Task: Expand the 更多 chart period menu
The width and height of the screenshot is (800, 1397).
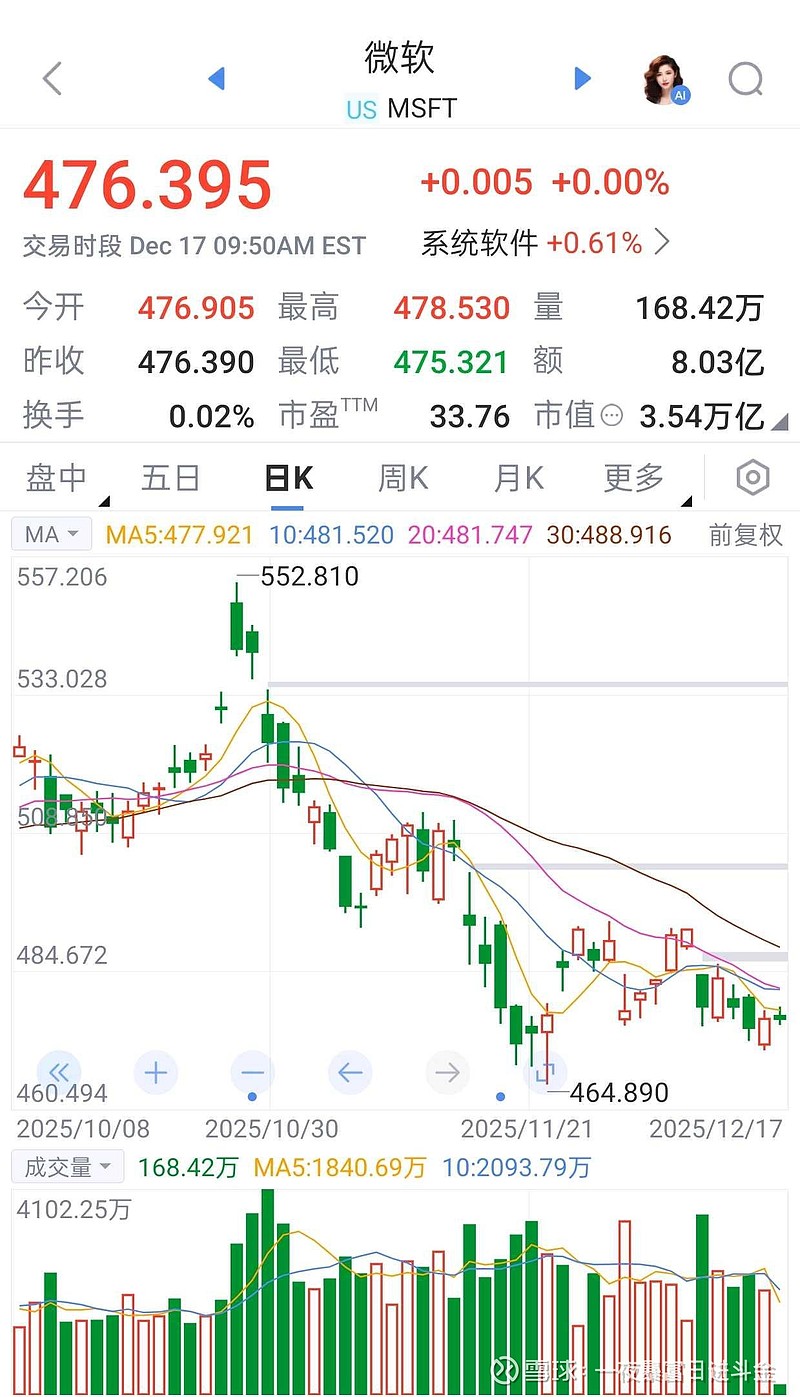Action: (632, 477)
